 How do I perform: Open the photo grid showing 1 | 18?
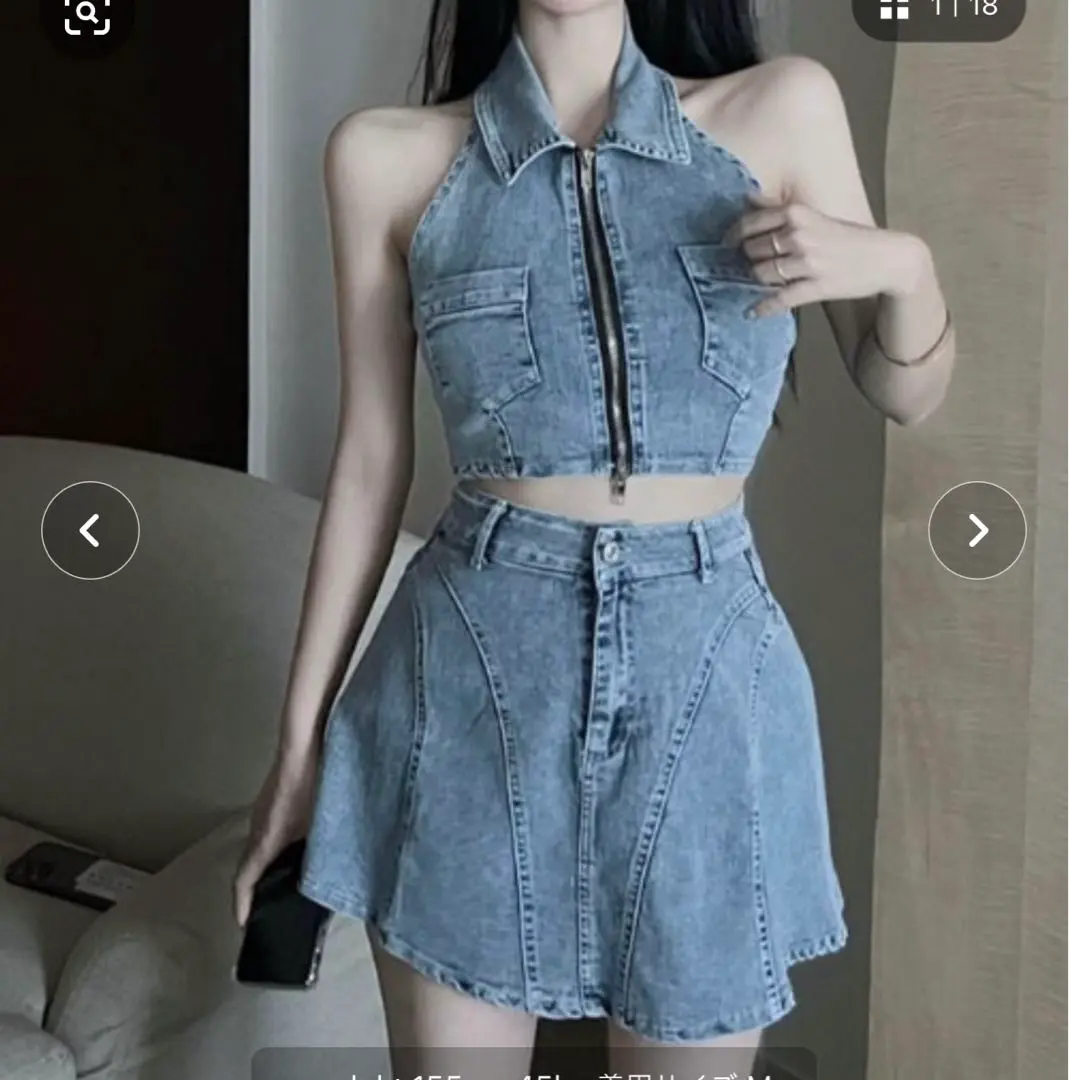point(937,10)
